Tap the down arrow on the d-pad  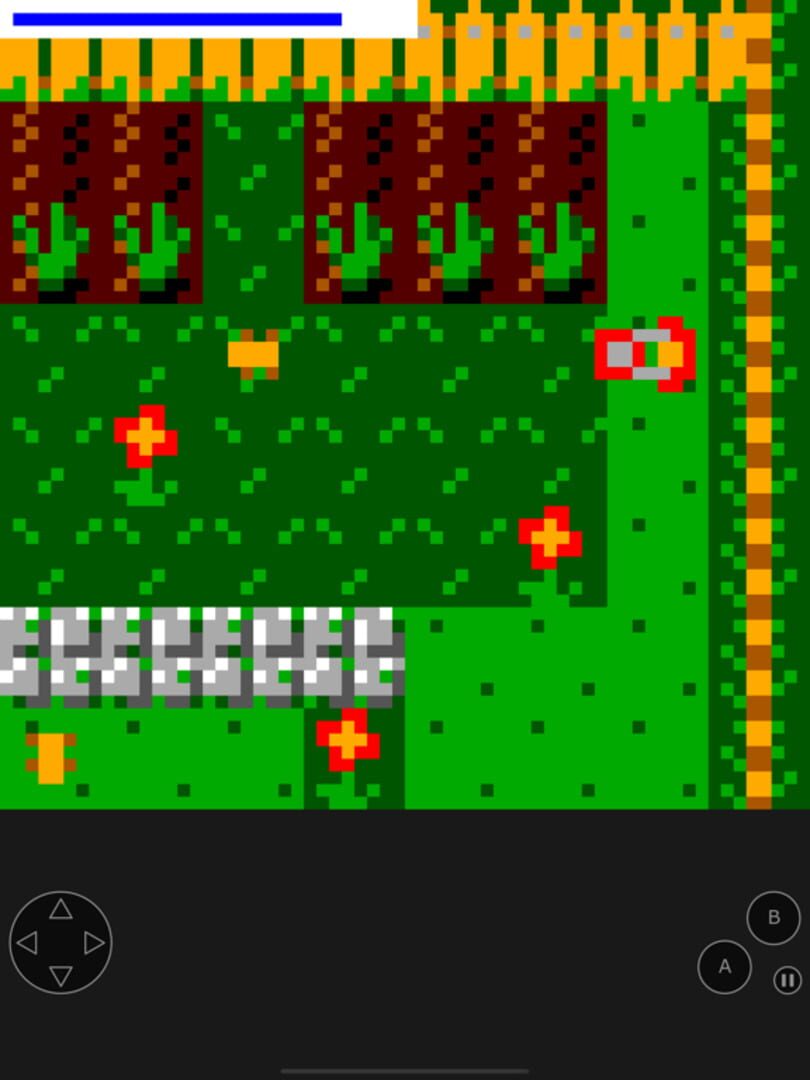click(x=61, y=976)
